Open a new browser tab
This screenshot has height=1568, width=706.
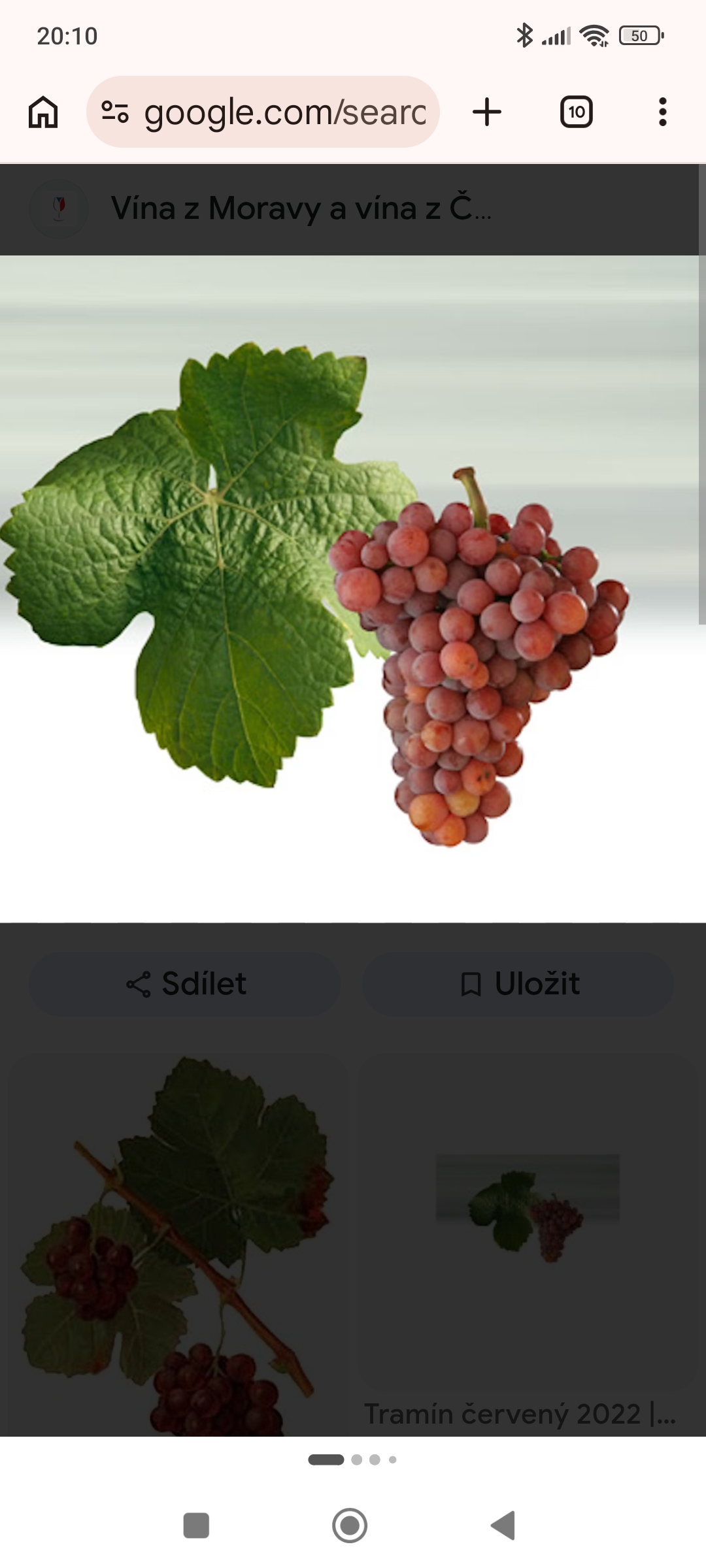(x=487, y=112)
